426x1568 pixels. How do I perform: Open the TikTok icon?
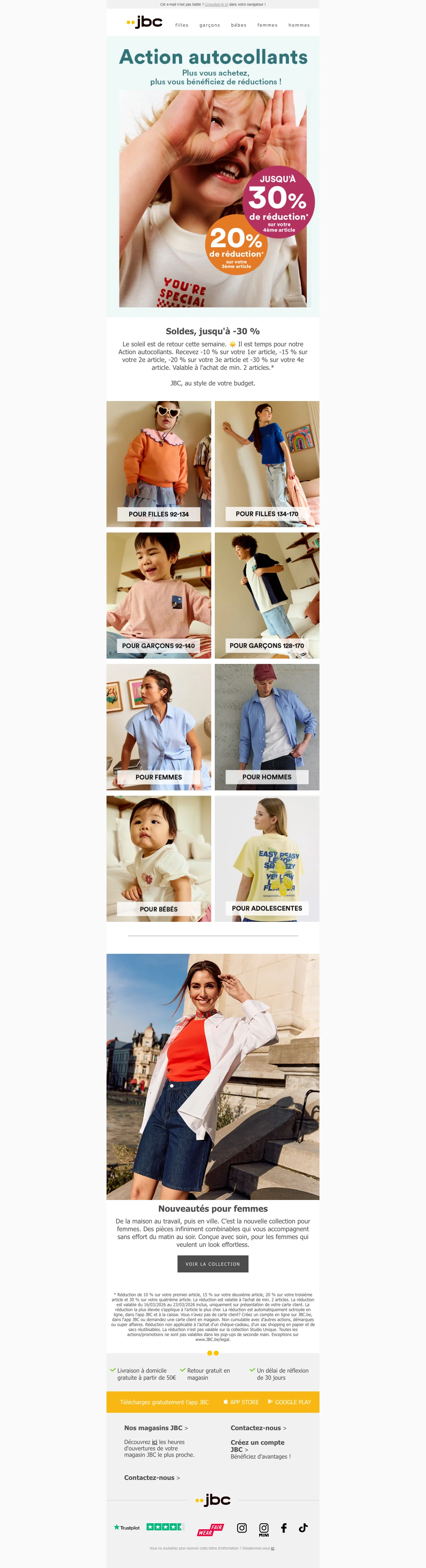pos(303,1527)
